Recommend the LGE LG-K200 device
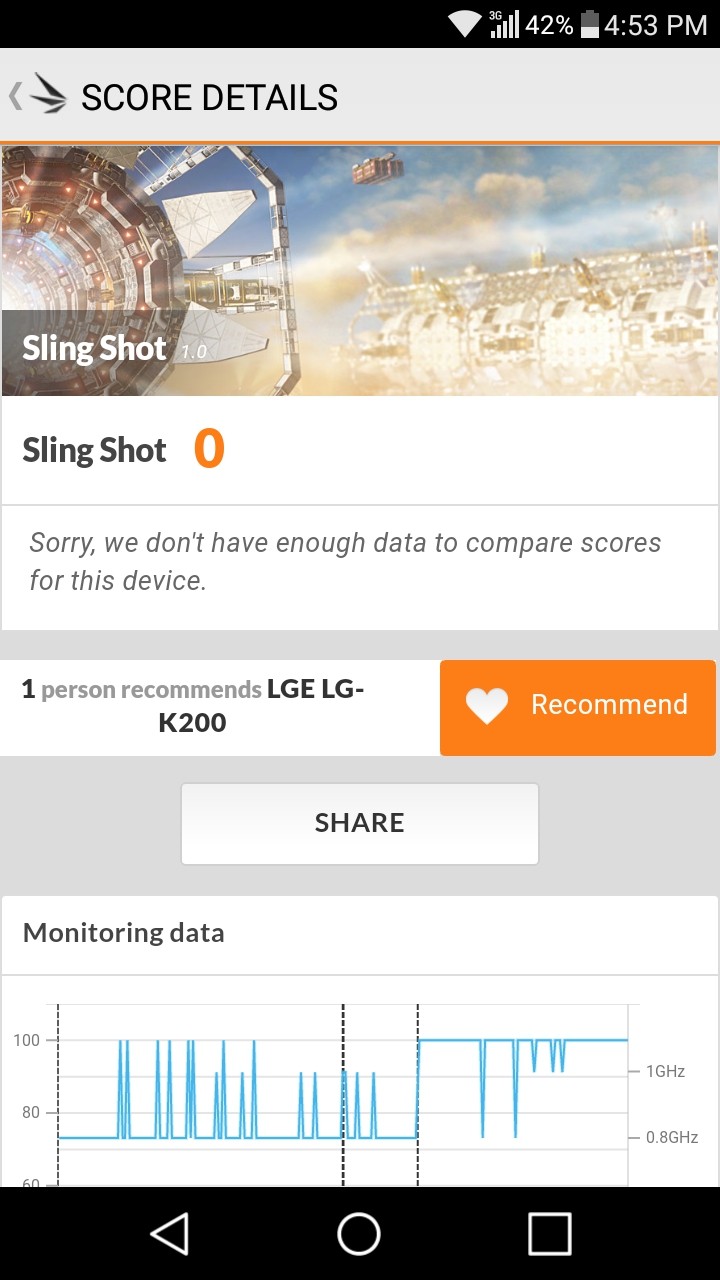 (x=578, y=707)
